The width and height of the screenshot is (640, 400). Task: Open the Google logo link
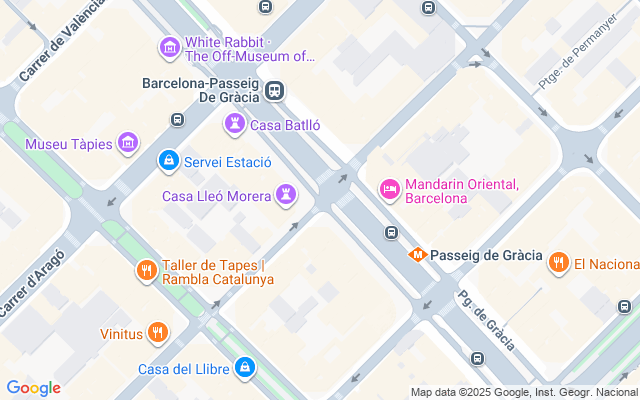[x=34, y=388]
